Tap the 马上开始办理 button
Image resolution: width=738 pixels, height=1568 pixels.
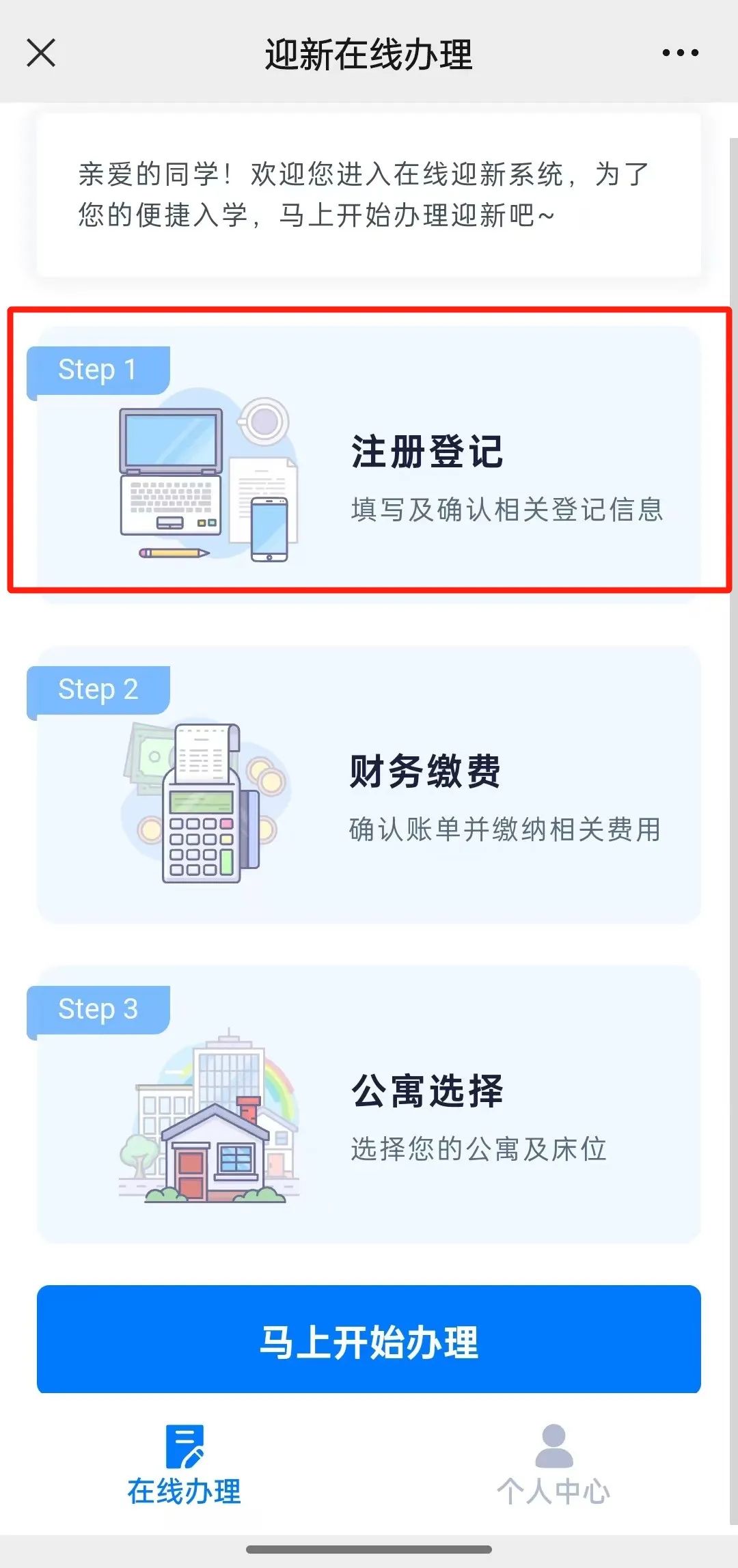(369, 1340)
